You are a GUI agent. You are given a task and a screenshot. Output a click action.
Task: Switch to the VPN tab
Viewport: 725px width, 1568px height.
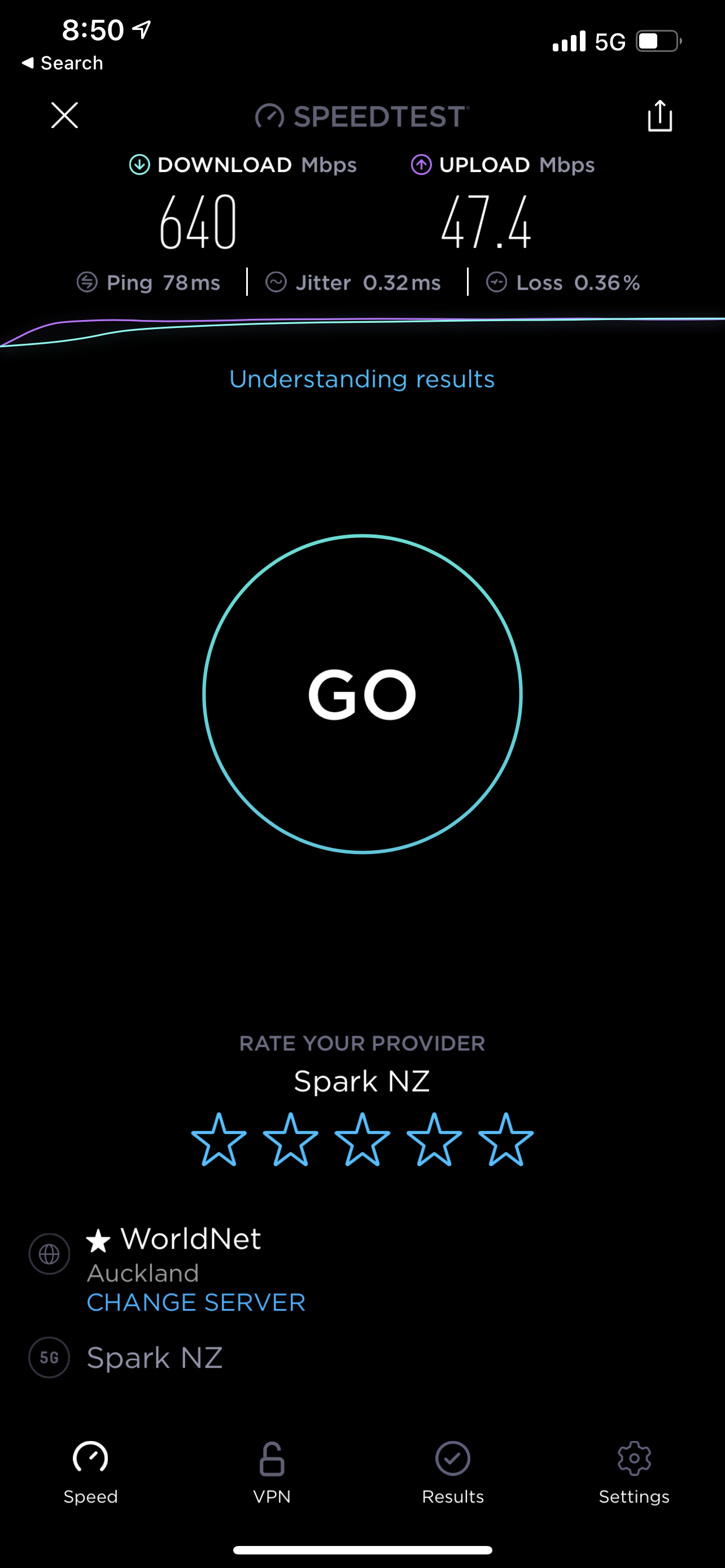click(272, 1473)
